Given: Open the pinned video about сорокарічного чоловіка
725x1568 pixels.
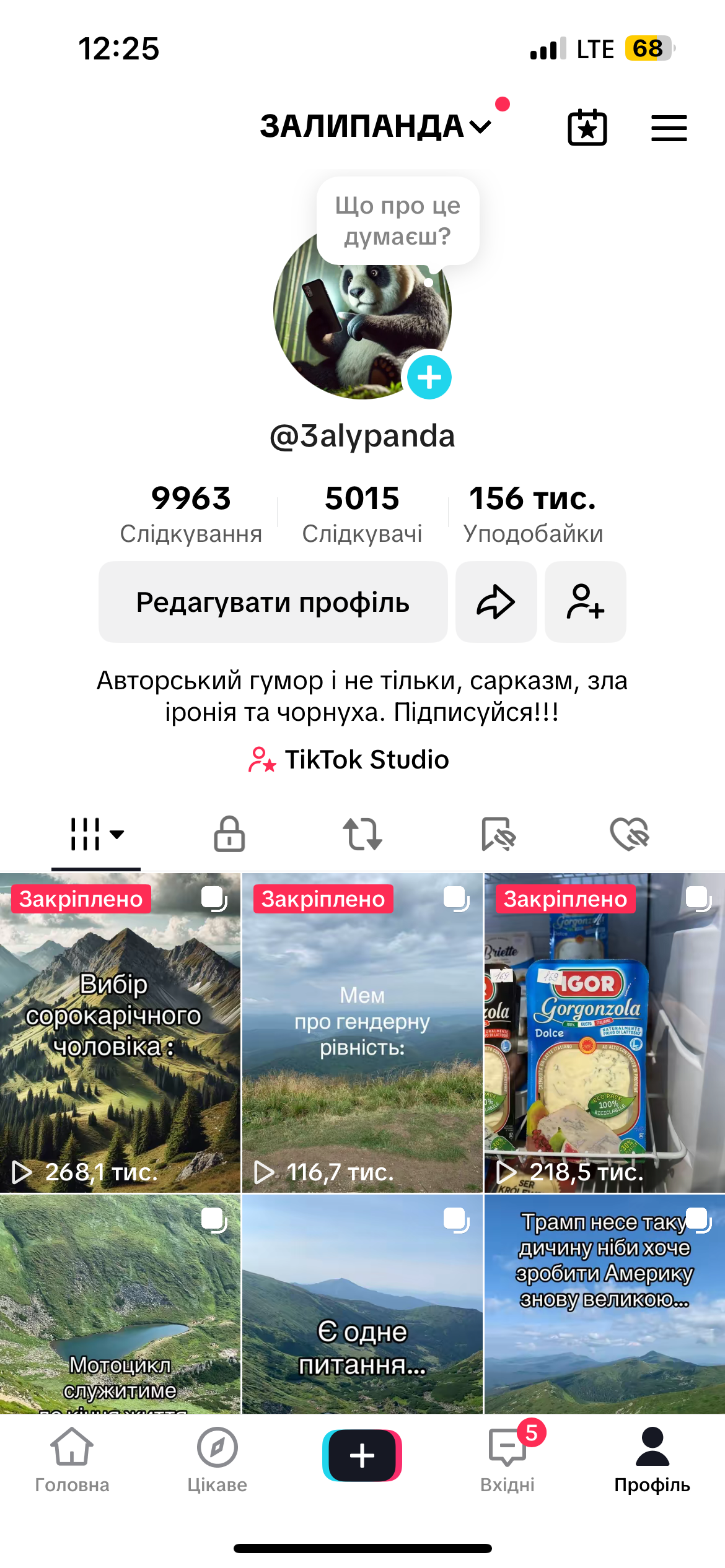Looking at the screenshot, I should (x=120, y=1032).
